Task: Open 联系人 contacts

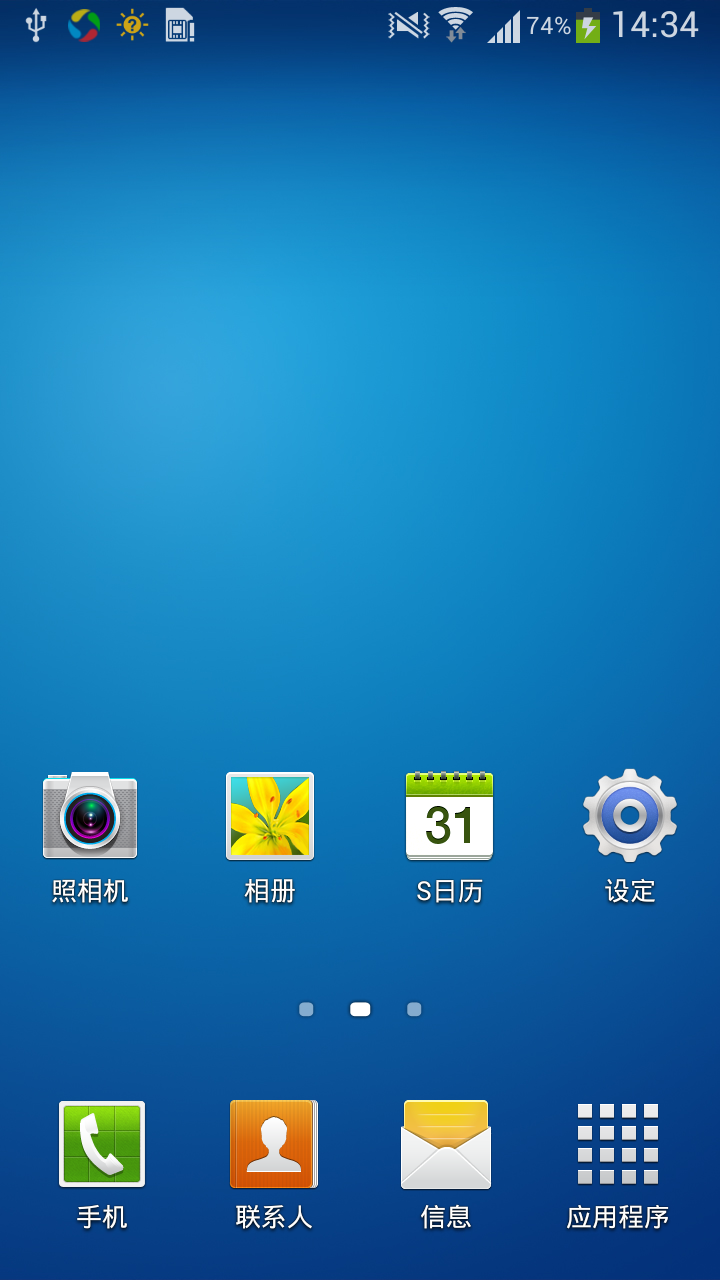Action: pyautogui.click(x=274, y=1145)
